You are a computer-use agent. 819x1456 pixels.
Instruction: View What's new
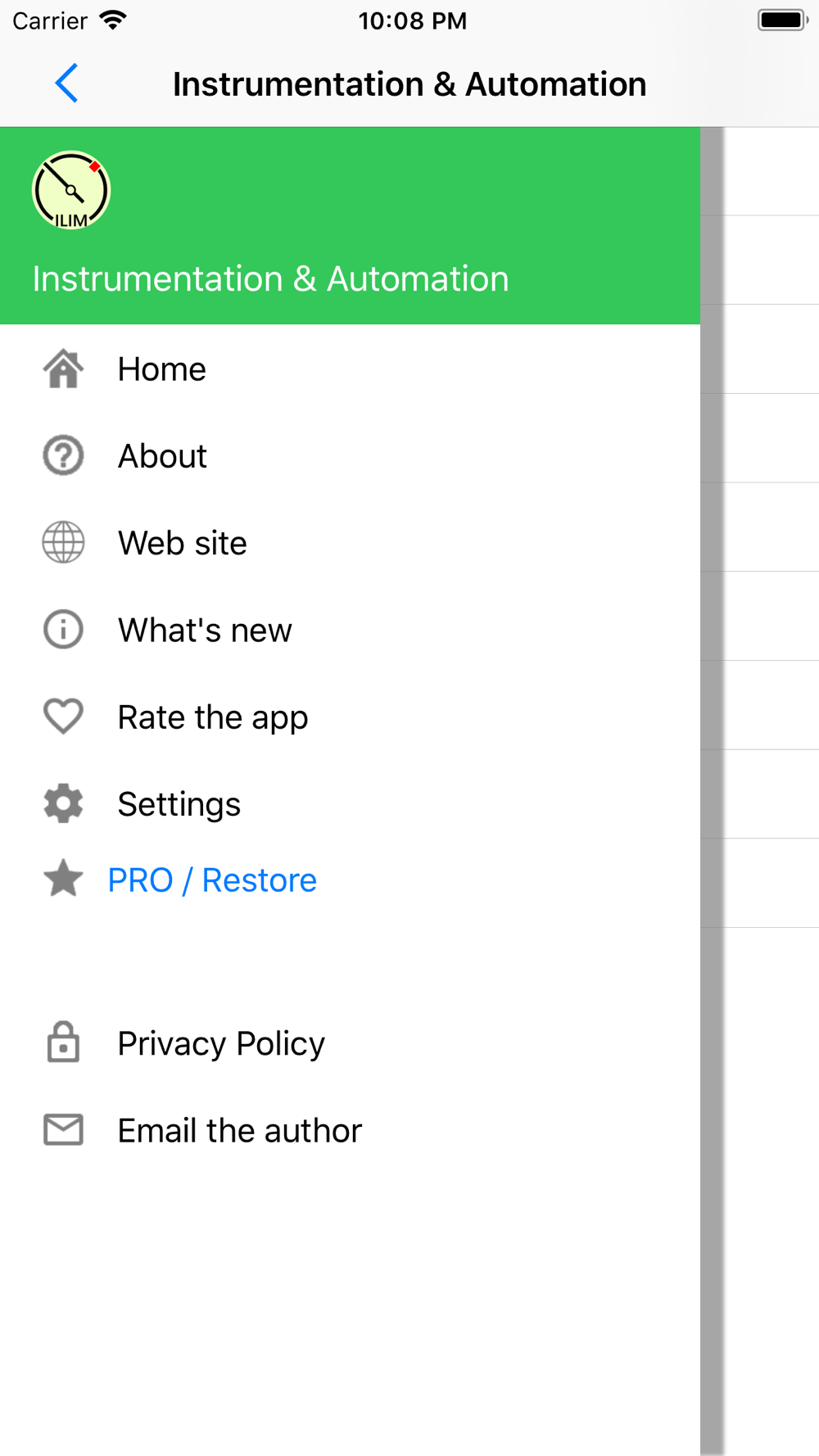350,631
